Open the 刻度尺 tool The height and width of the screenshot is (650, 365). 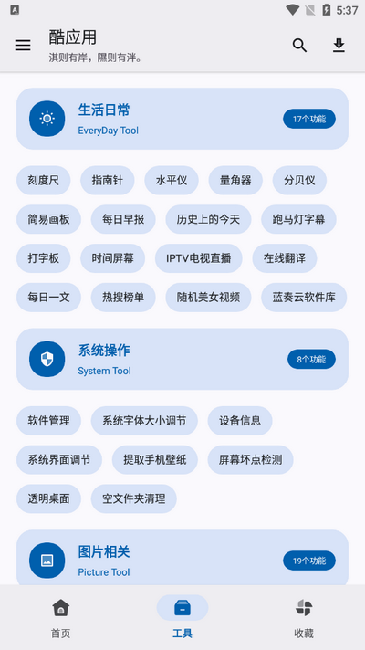(x=43, y=180)
